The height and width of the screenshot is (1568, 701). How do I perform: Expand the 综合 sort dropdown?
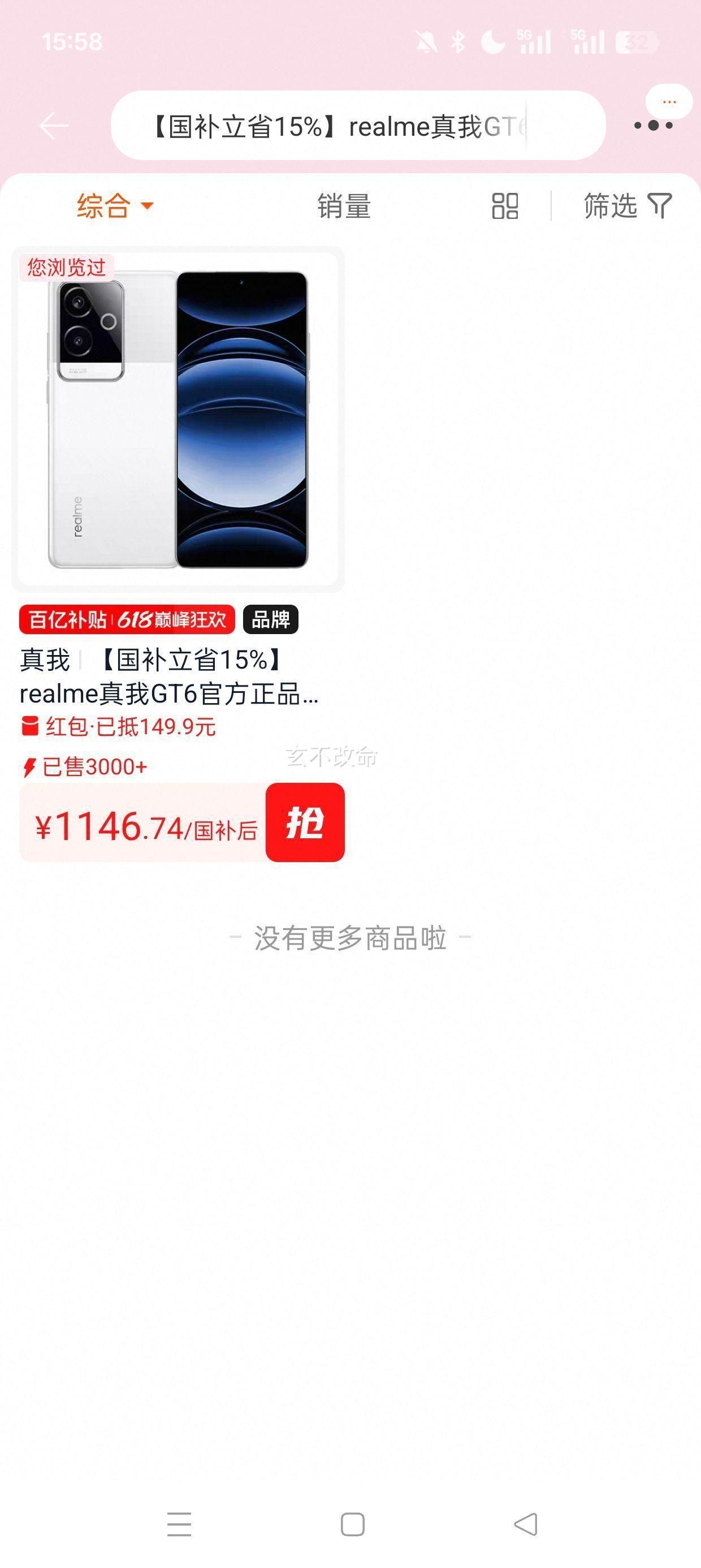pos(114,206)
